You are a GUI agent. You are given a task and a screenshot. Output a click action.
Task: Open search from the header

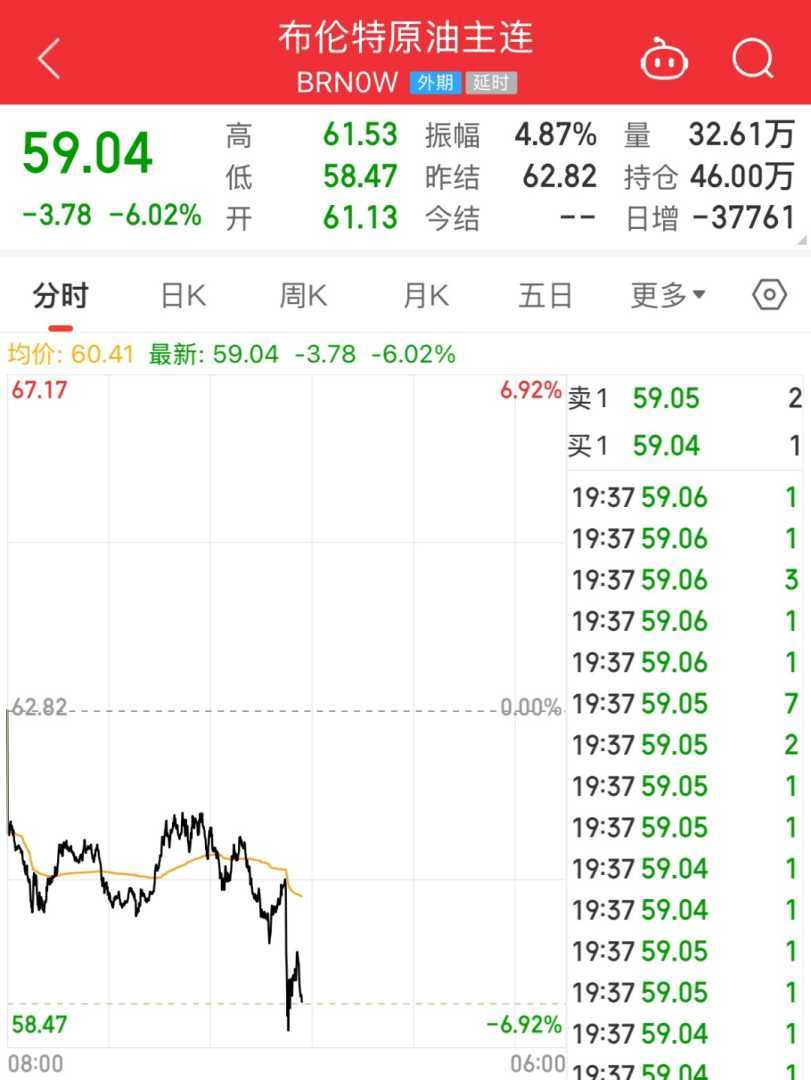click(752, 57)
